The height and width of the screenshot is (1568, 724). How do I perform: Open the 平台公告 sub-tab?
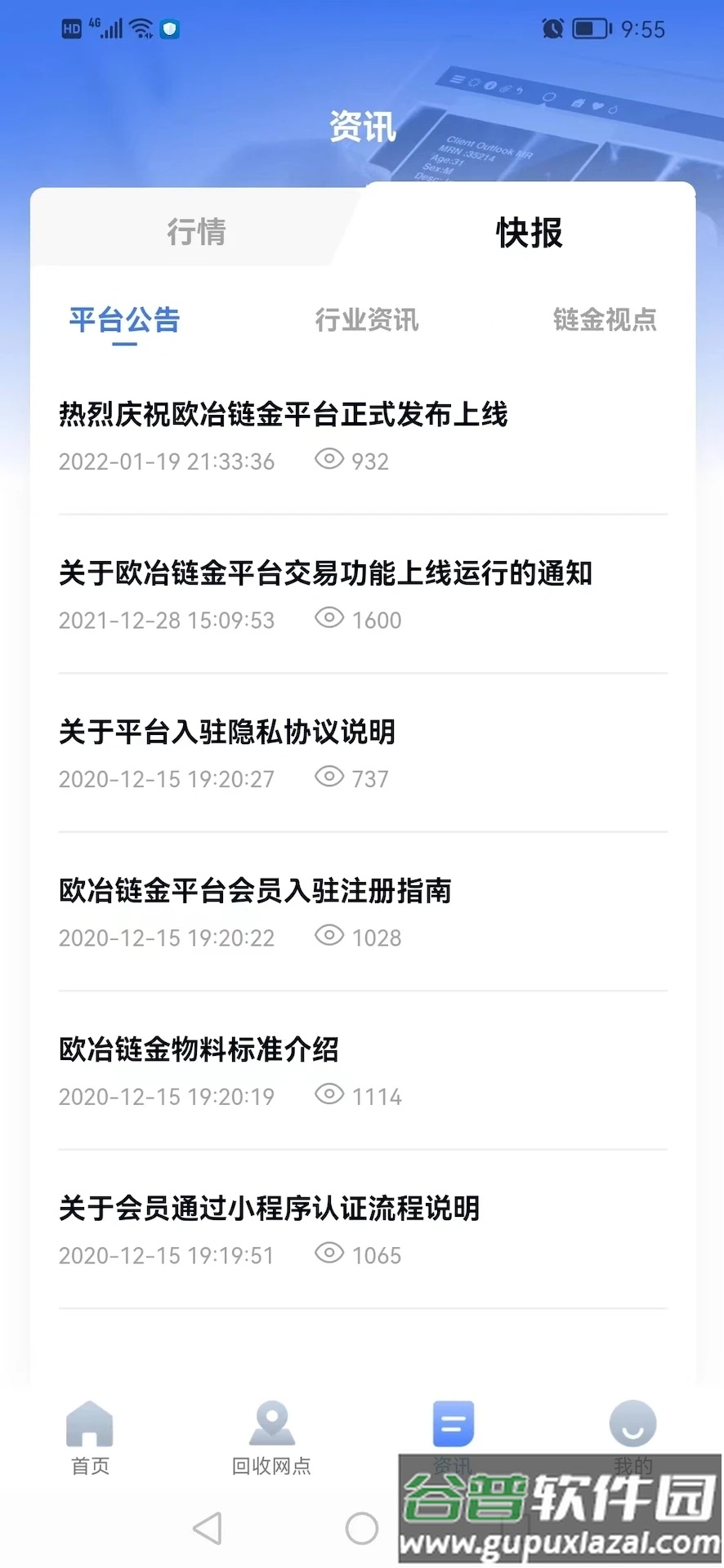(x=124, y=320)
